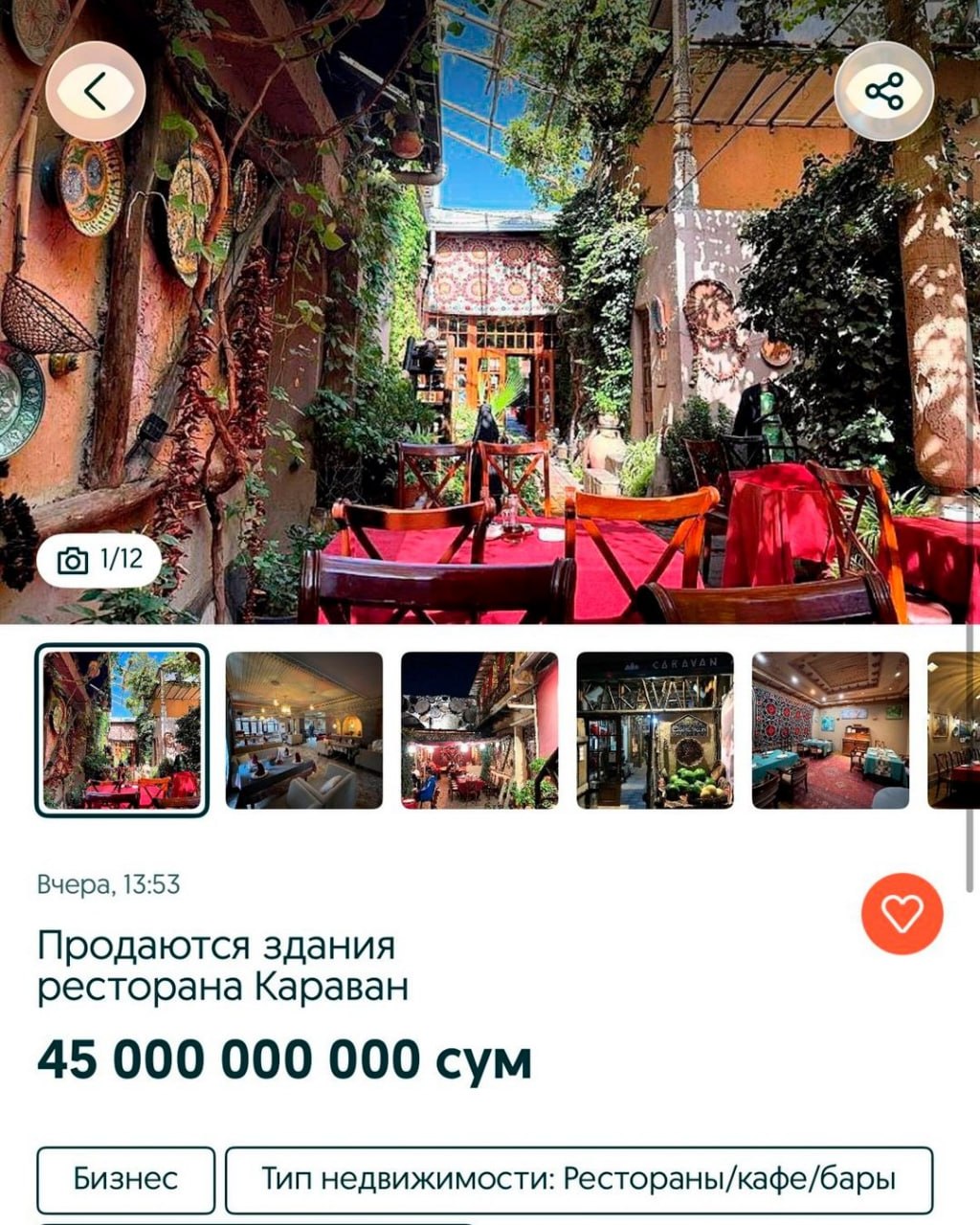Viewport: 980px width, 1225px height.
Task: Select the fifth thumbnail with the tapestry room
Action: click(x=830, y=730)
